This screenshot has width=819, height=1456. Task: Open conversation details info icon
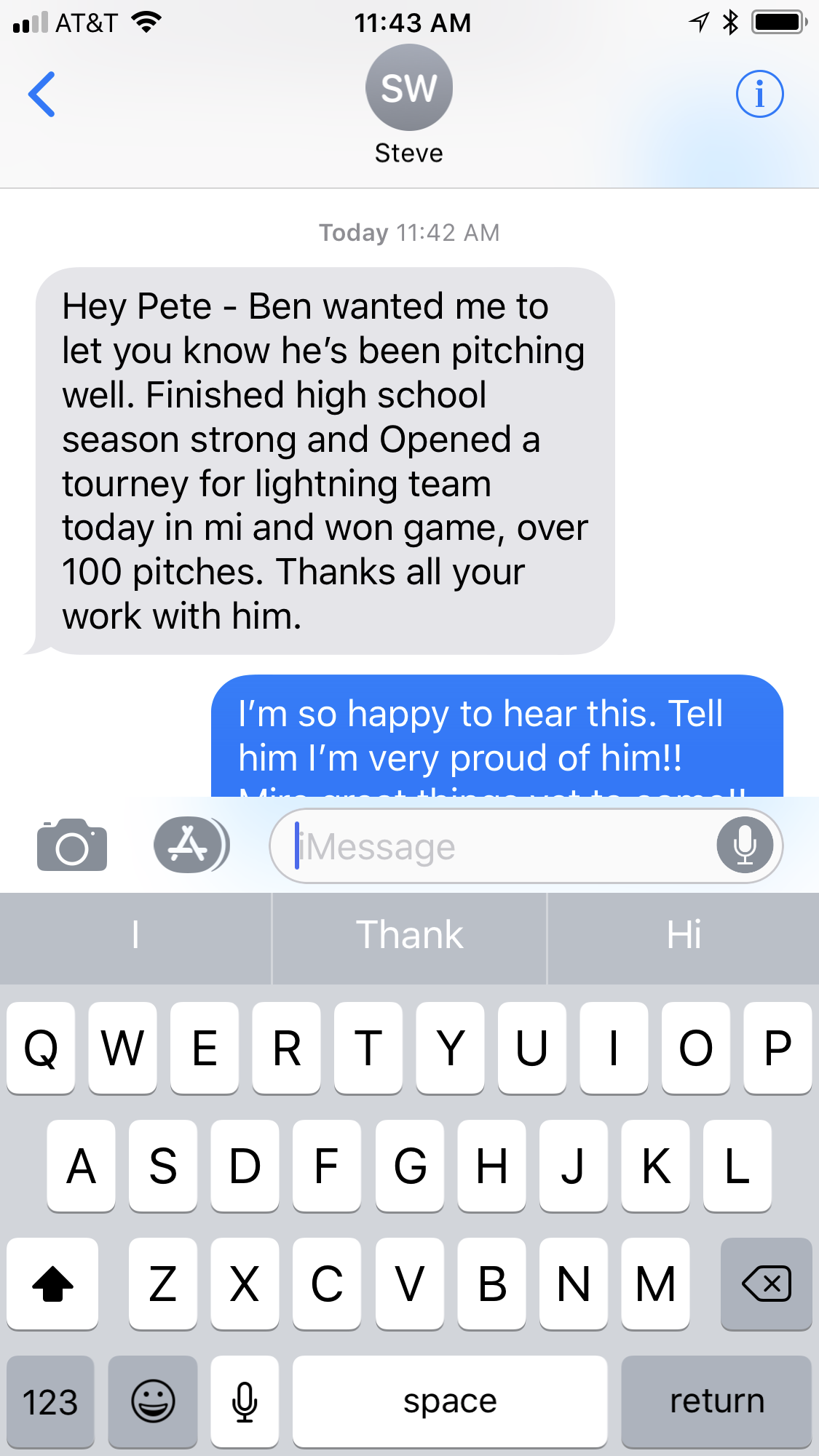pos(759,94)
